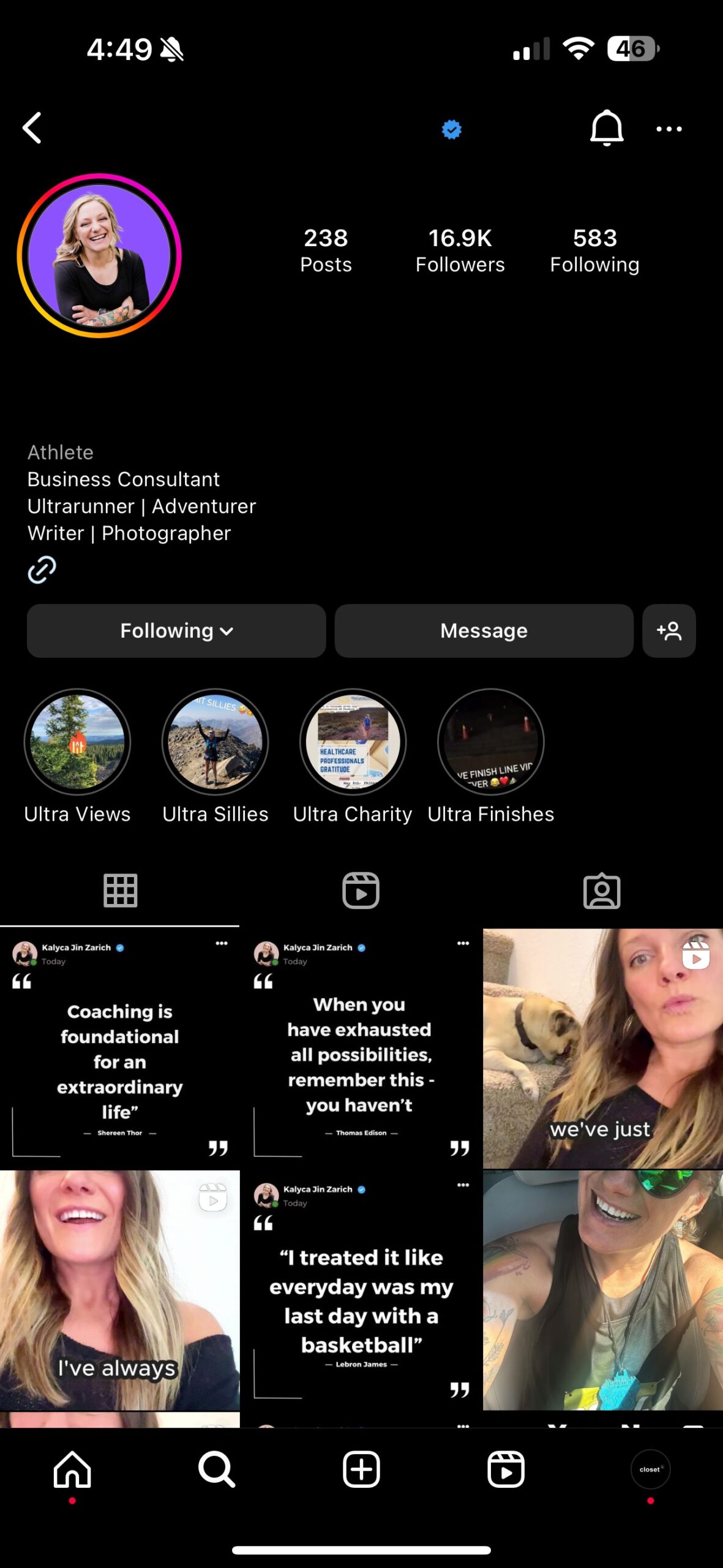The height and width of the screenshot is (1568, 723).
Task: Open the three-dot overflow menu
Action: click(669, 129)
